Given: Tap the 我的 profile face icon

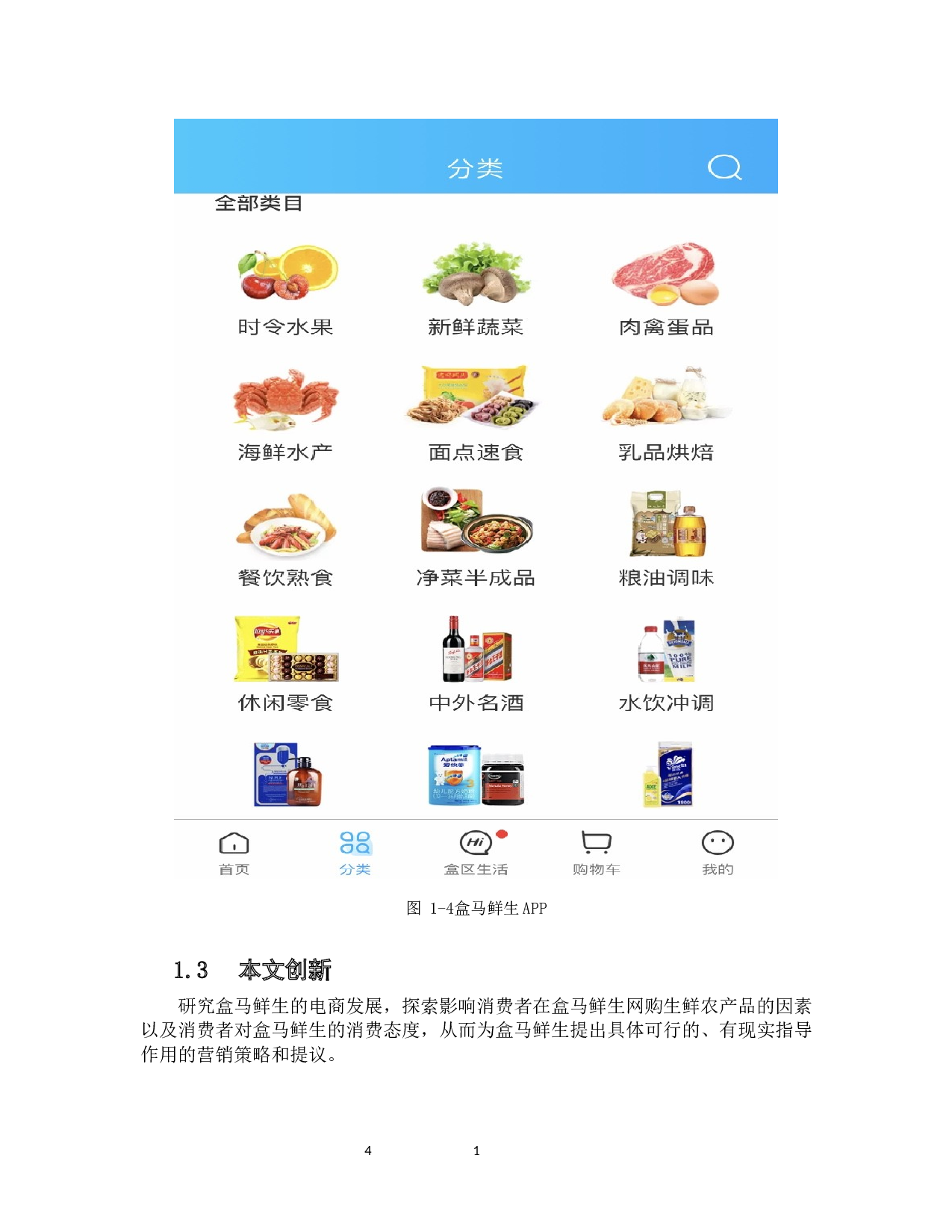Looking at the screenshot, I should pos(718,844).
